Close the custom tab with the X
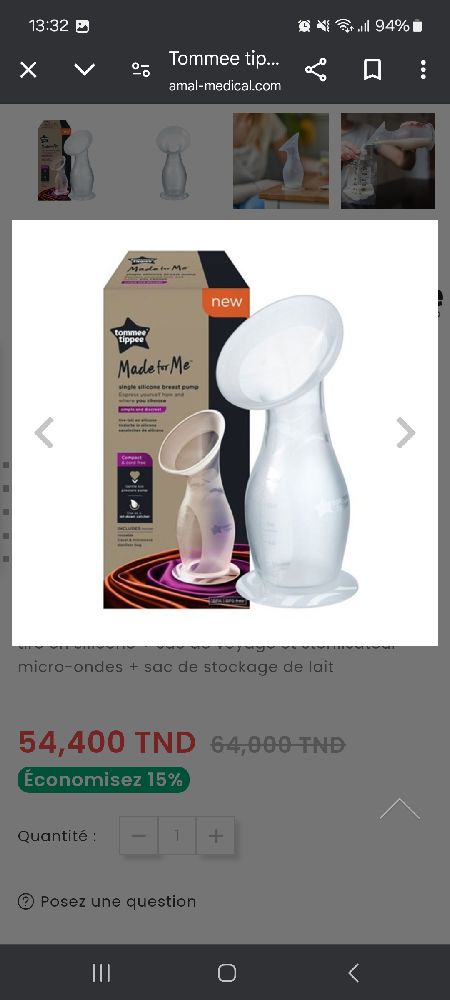The image size is (450, 1000). tap(28, 70)
